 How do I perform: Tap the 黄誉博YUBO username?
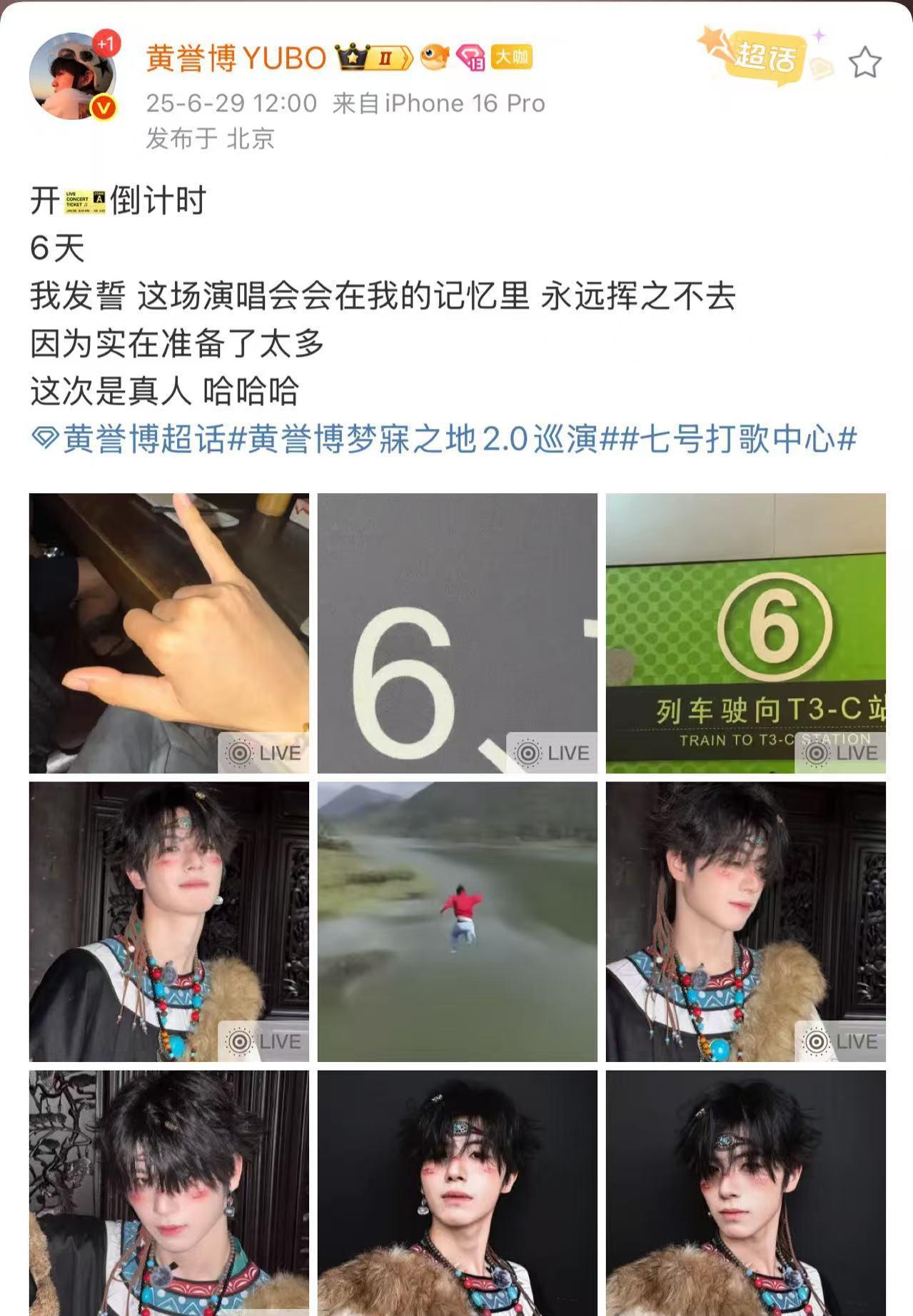tap(236, 59)
